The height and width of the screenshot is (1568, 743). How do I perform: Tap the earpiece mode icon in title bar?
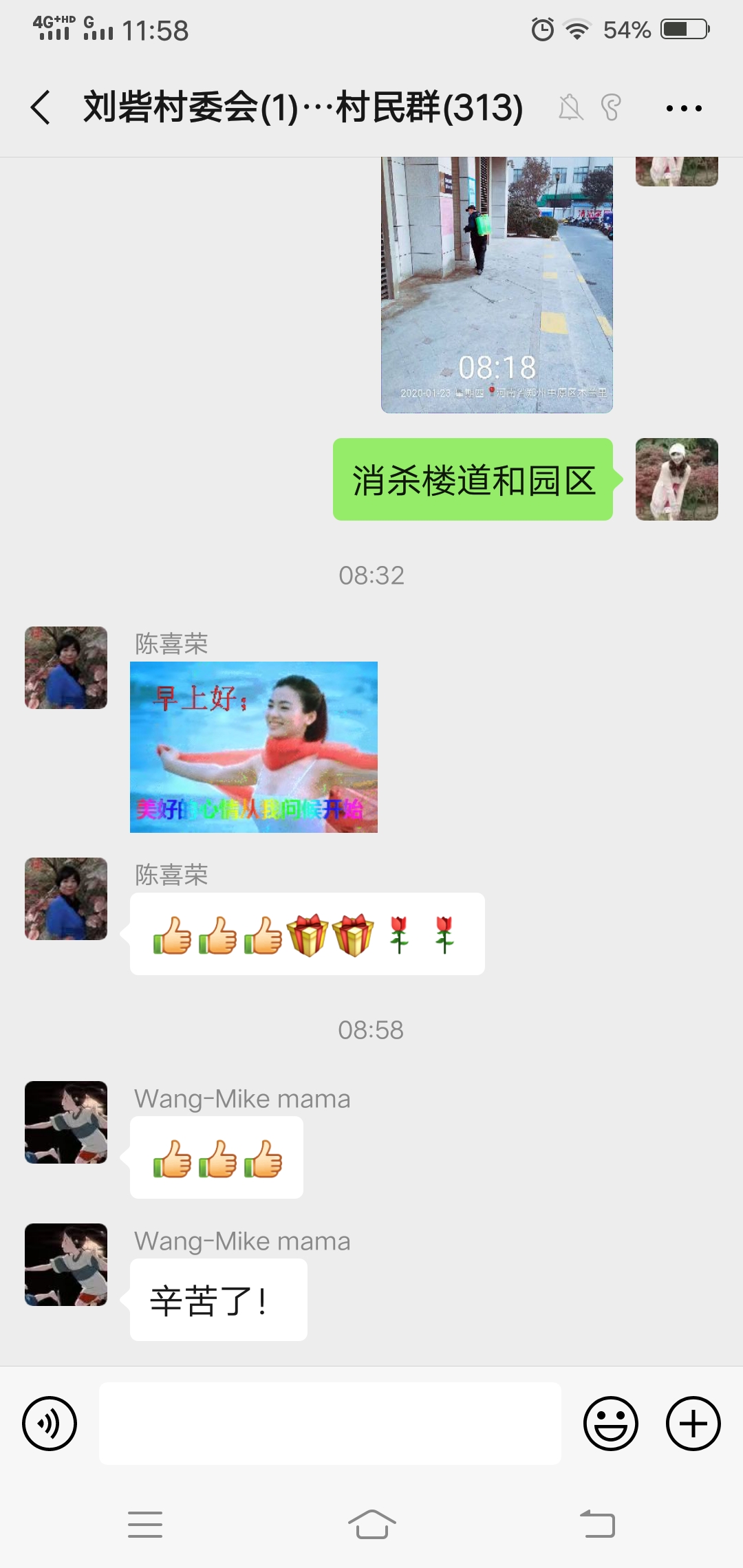click(x=611, y=108)
